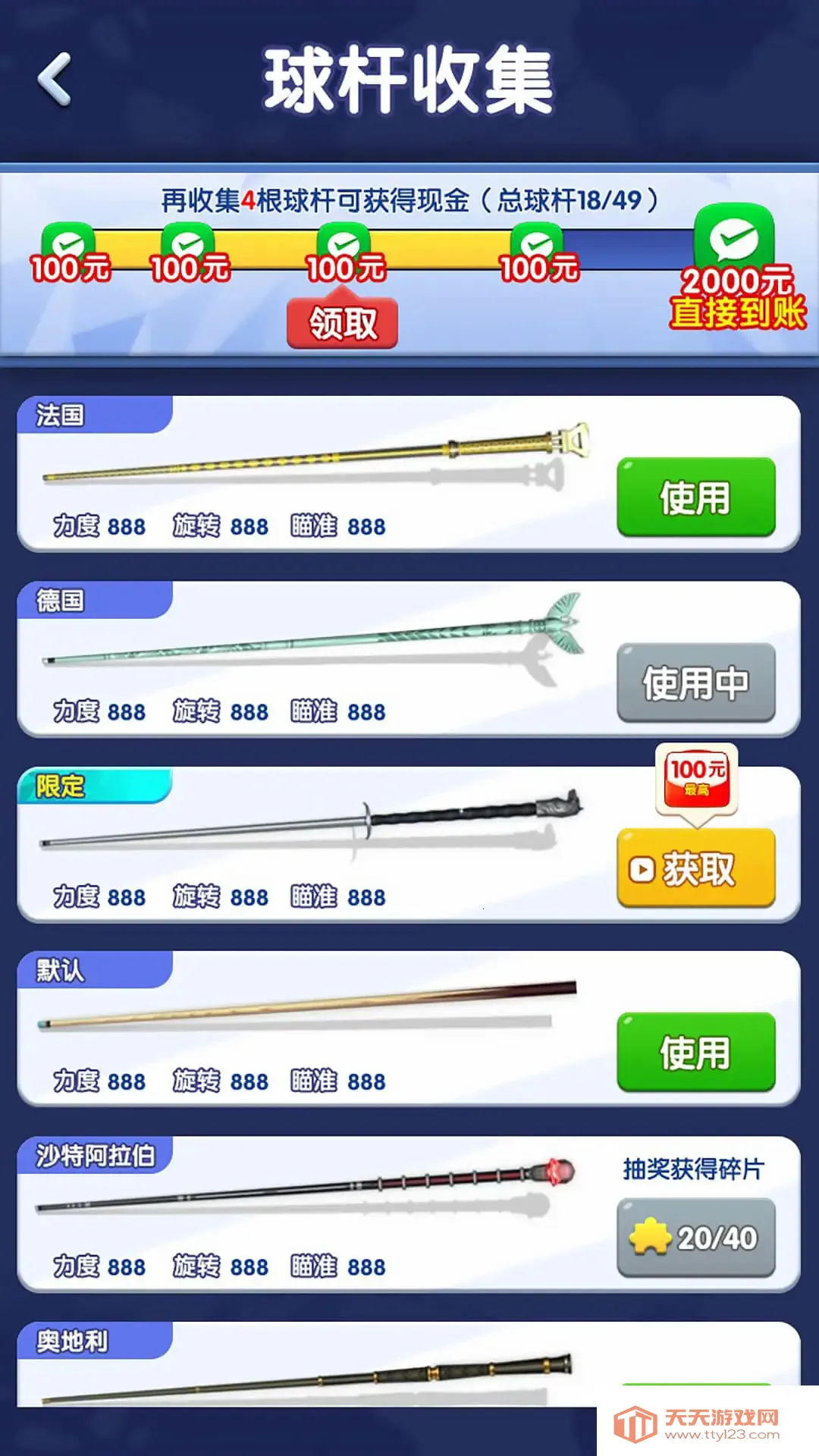The height and width of the screenshot is (1456, 819).
Task: Tap the back arrow at top left
Action: [x=55, y=76]
